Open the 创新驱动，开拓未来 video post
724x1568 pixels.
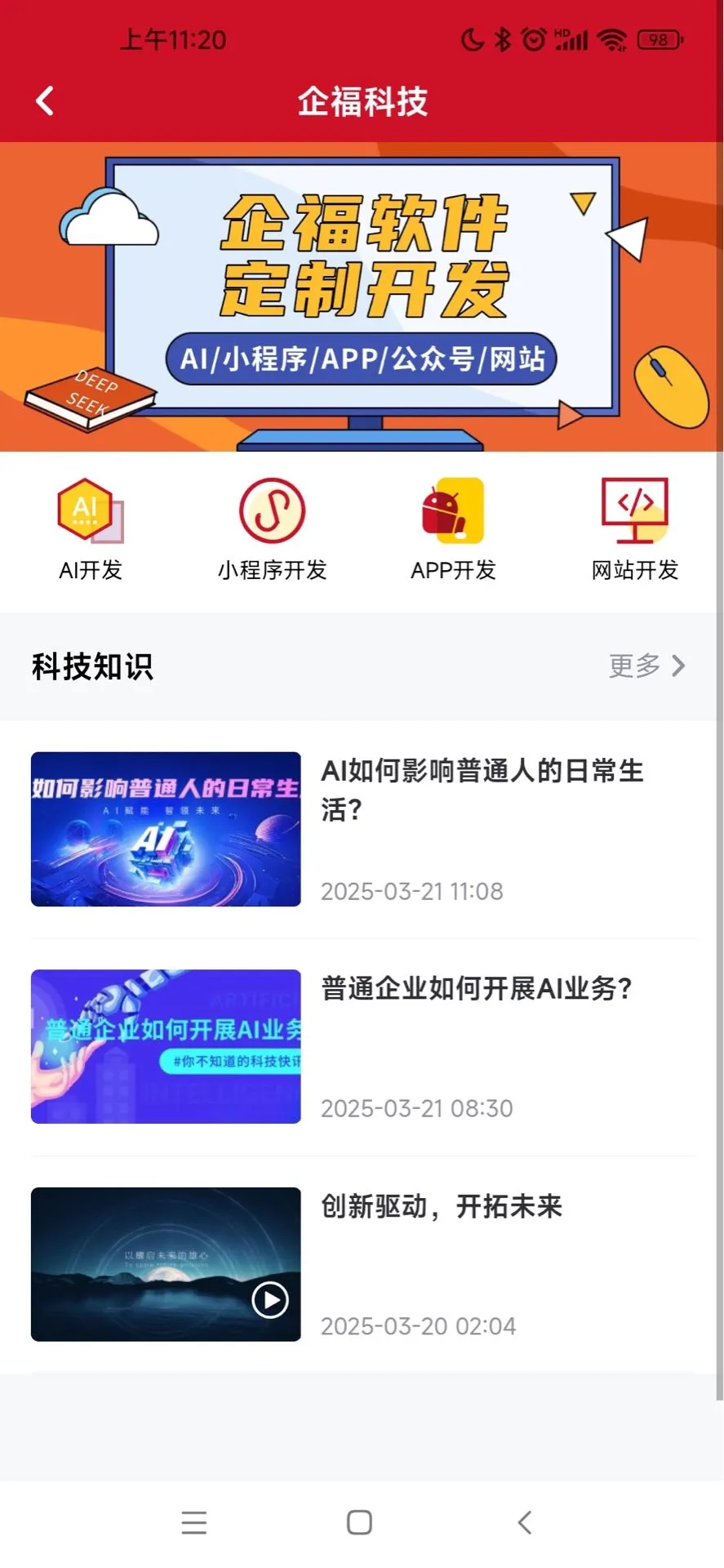pos(441,1206)
